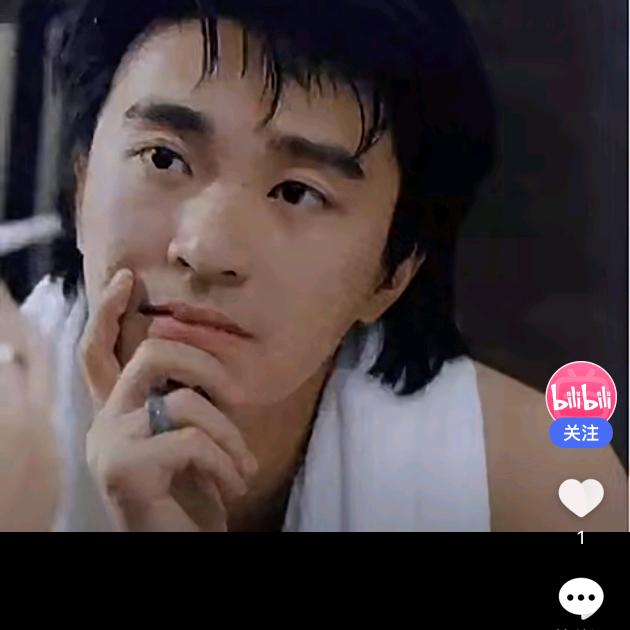Open the comments bubble

(x=581, y=598)
